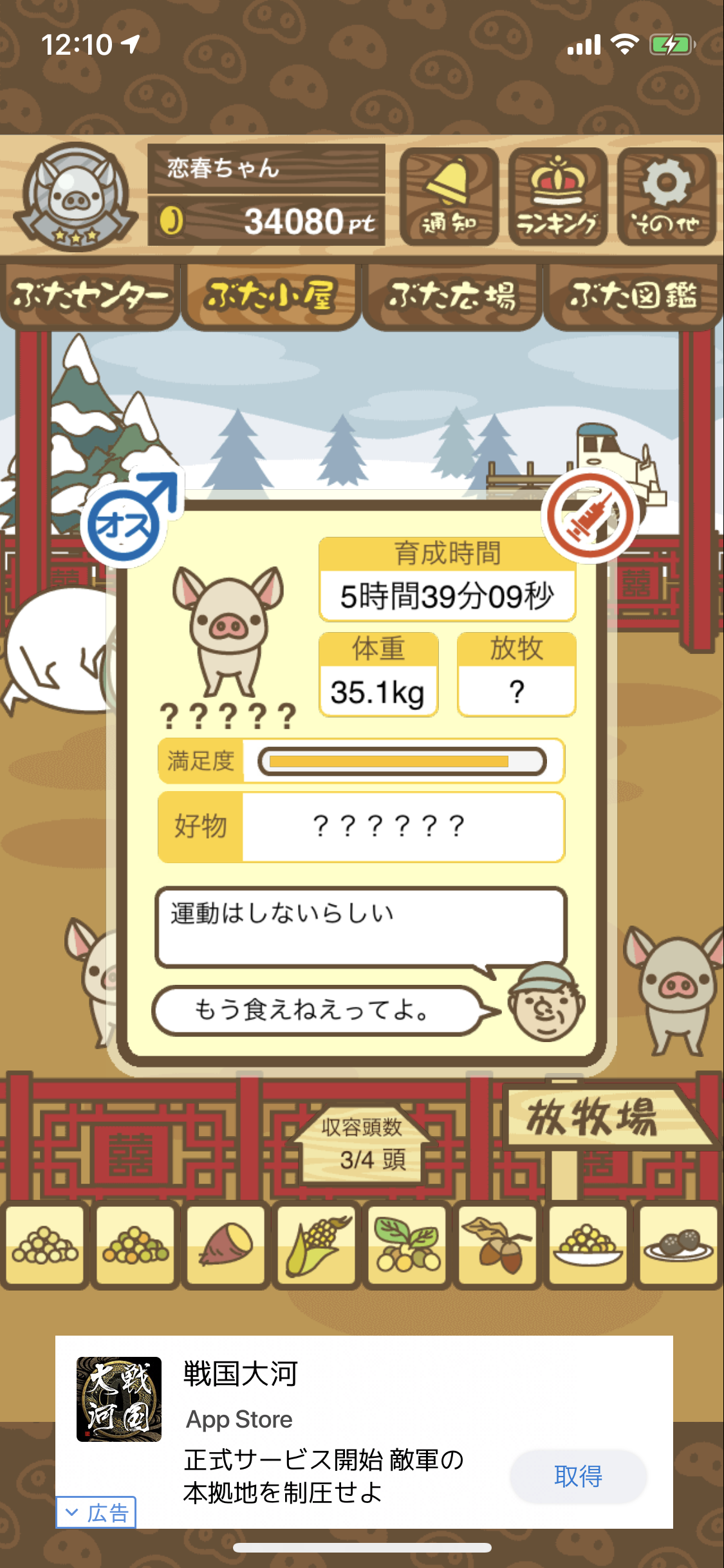
Task: Tap the no-vaccine syringe icon
Action: [x=589, y=516]
